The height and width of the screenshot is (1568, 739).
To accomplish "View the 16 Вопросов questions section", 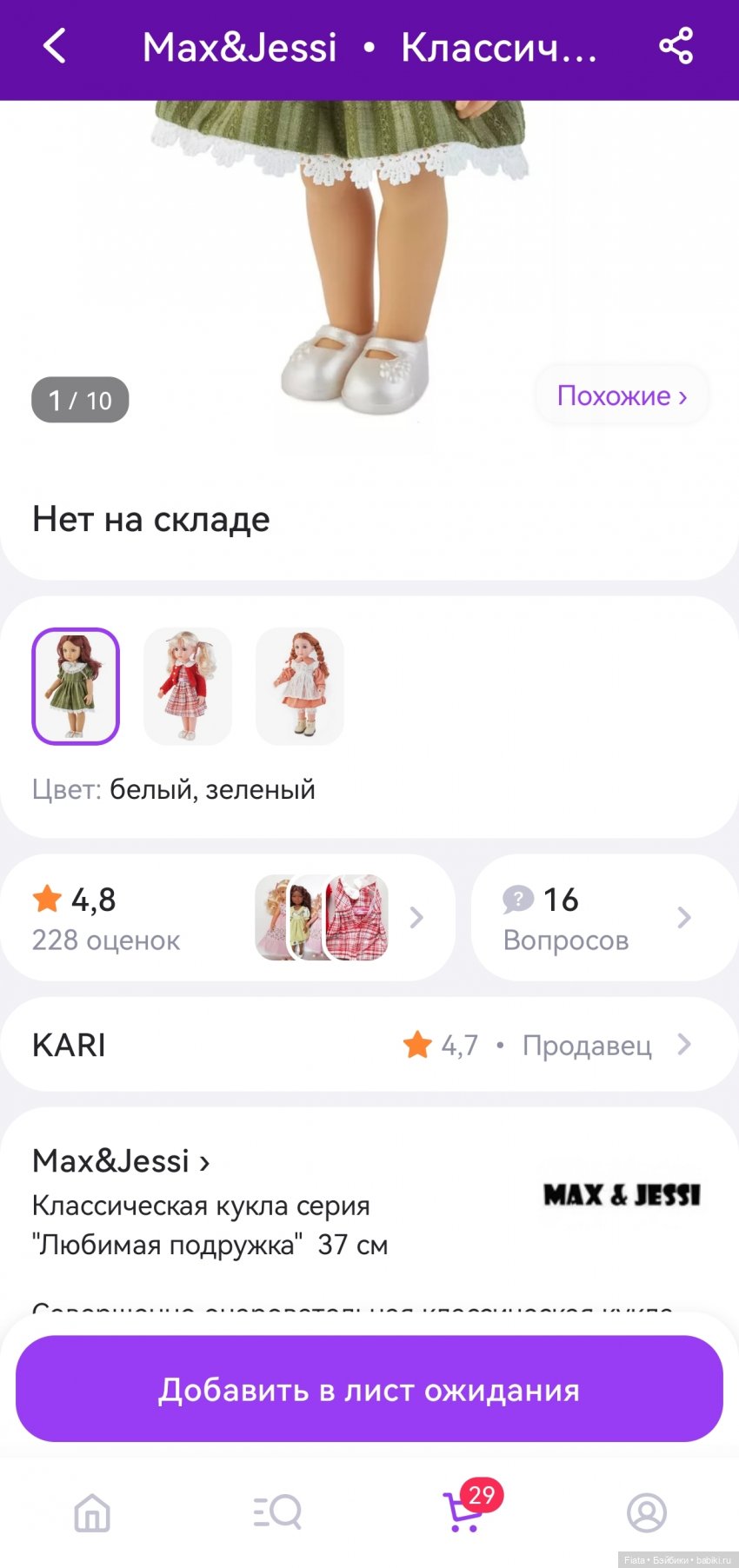I will [x=603, y=918].
